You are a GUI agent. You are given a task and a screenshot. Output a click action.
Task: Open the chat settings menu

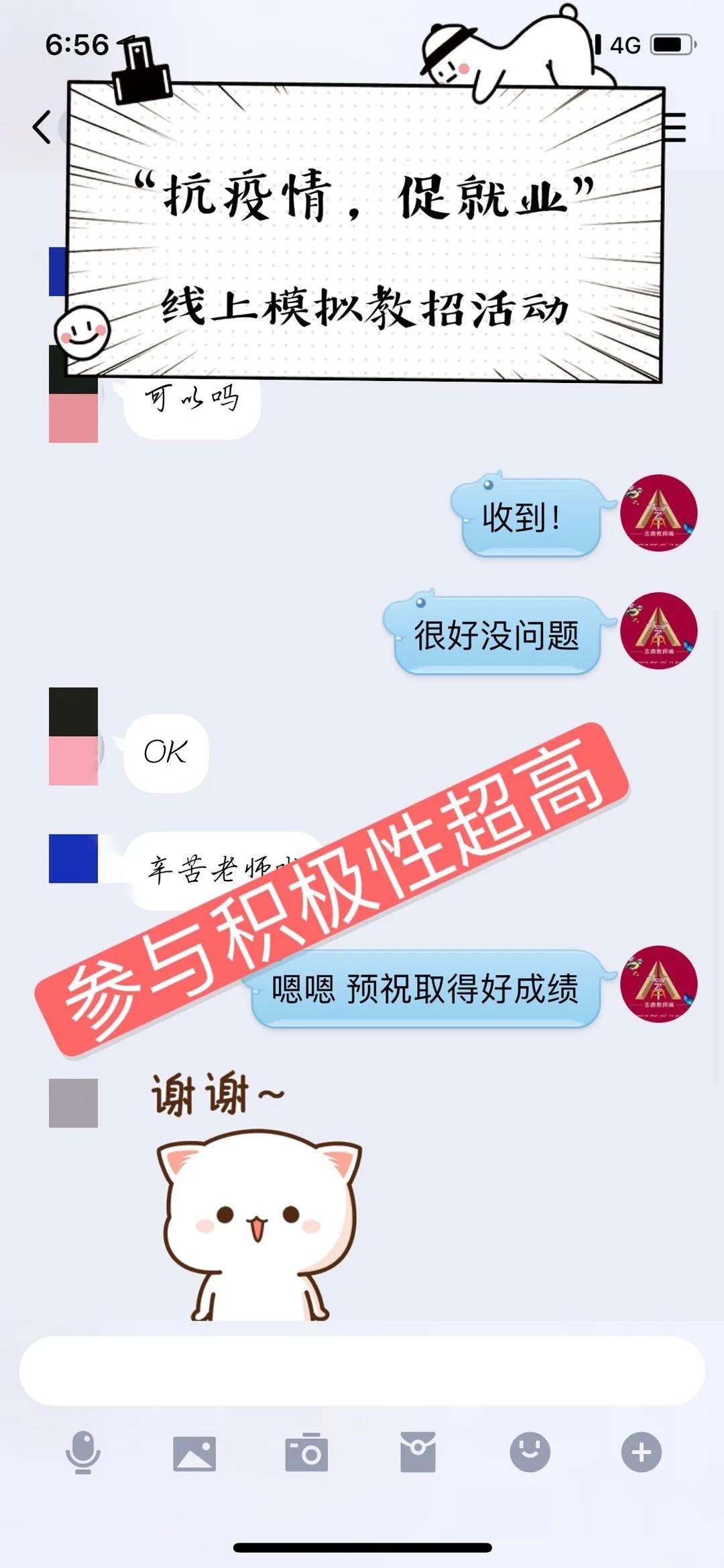pos(676,127)
